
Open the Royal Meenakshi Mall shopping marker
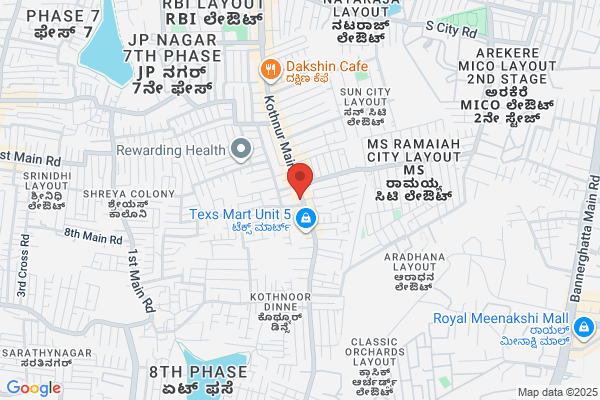coord(584,328)
